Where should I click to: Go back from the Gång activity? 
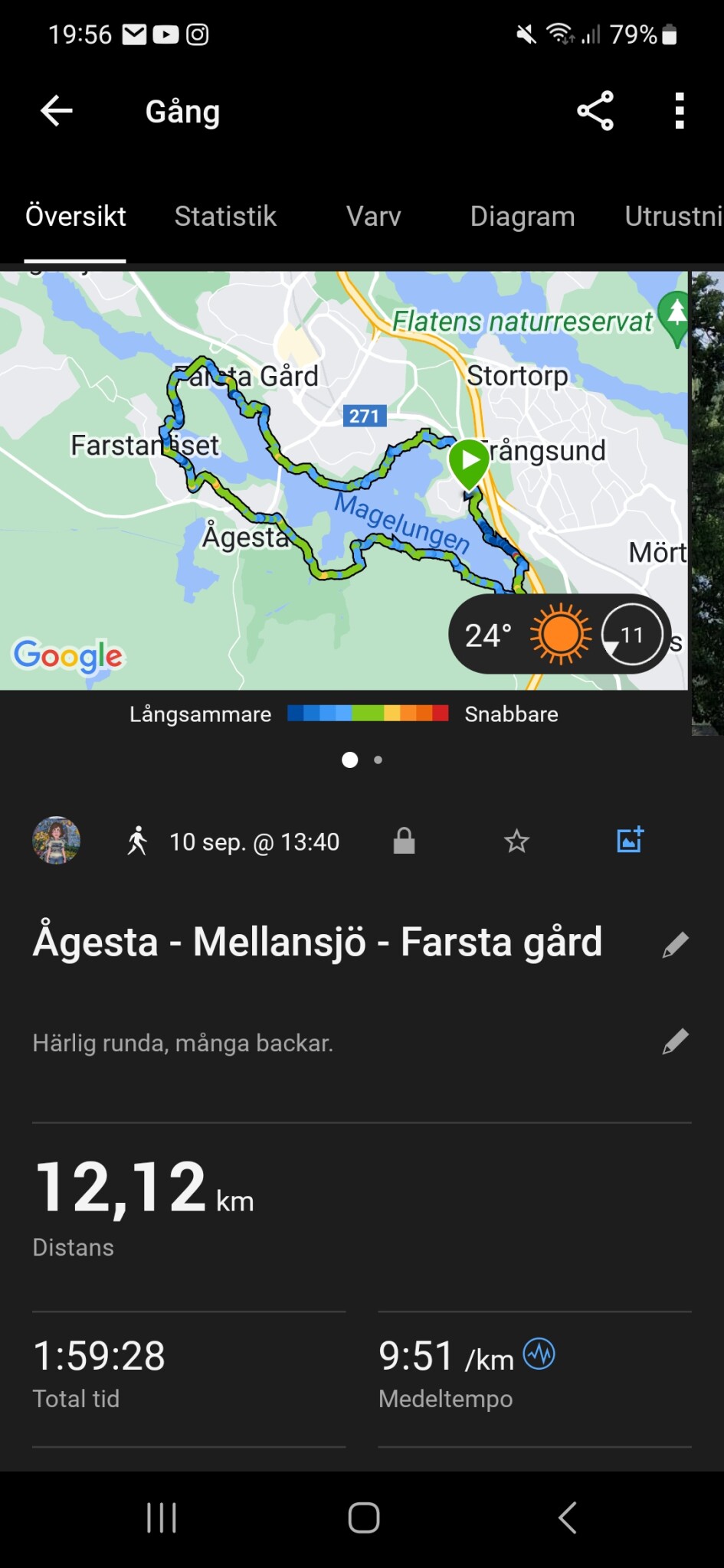click(x=57, y=111)
